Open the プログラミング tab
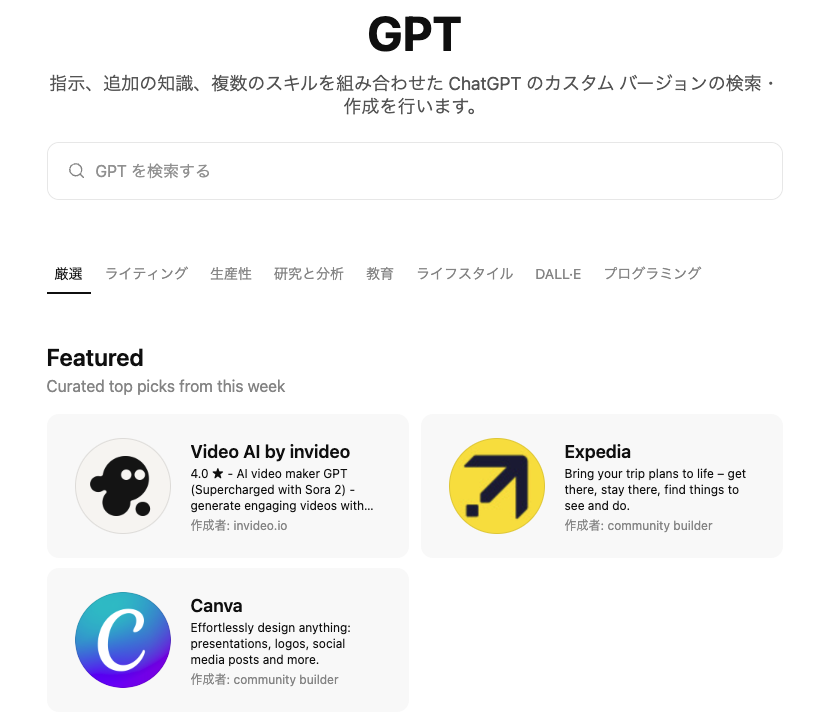 coord(652,273)
